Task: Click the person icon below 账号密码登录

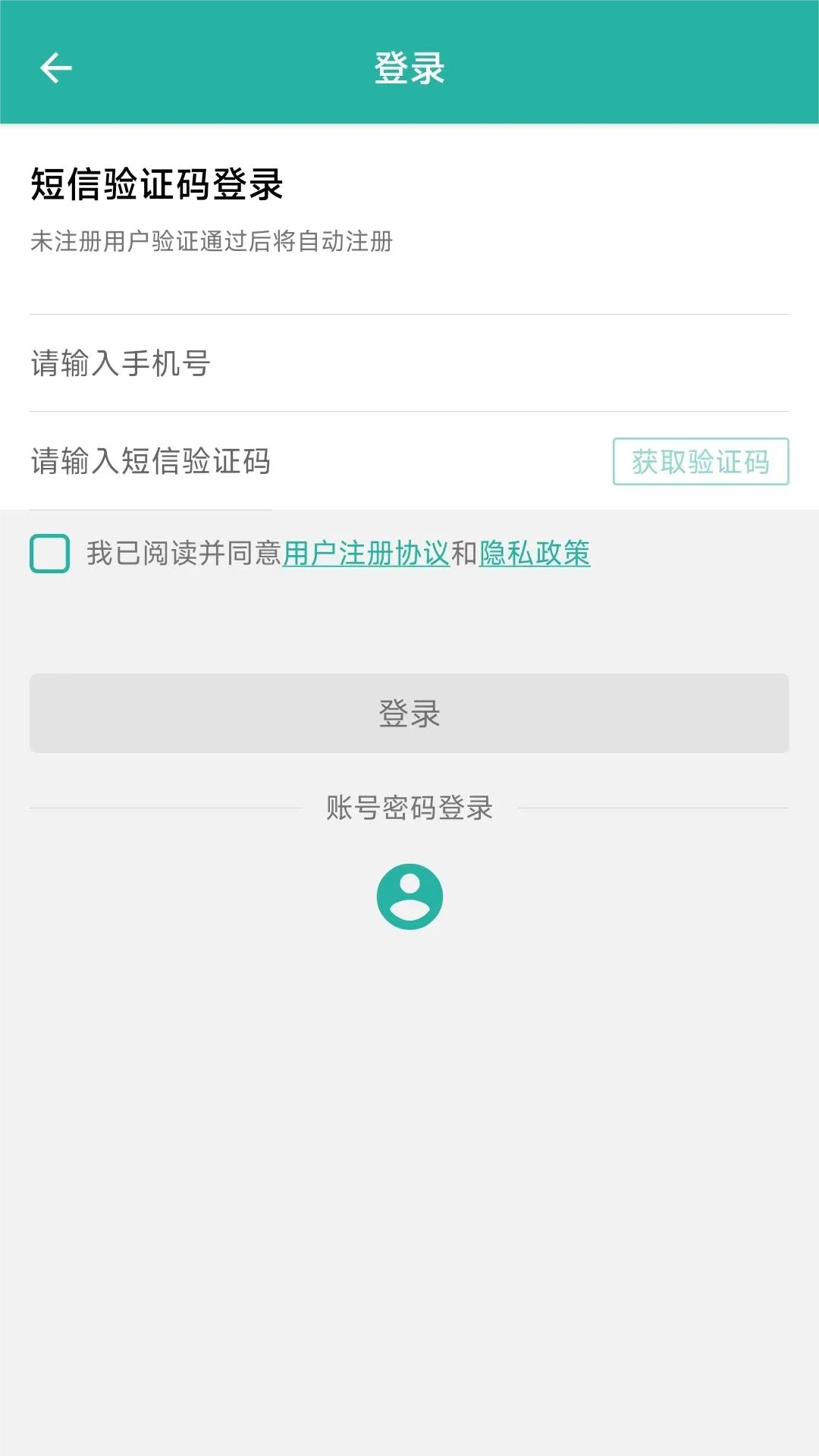Action: (409, 896)
